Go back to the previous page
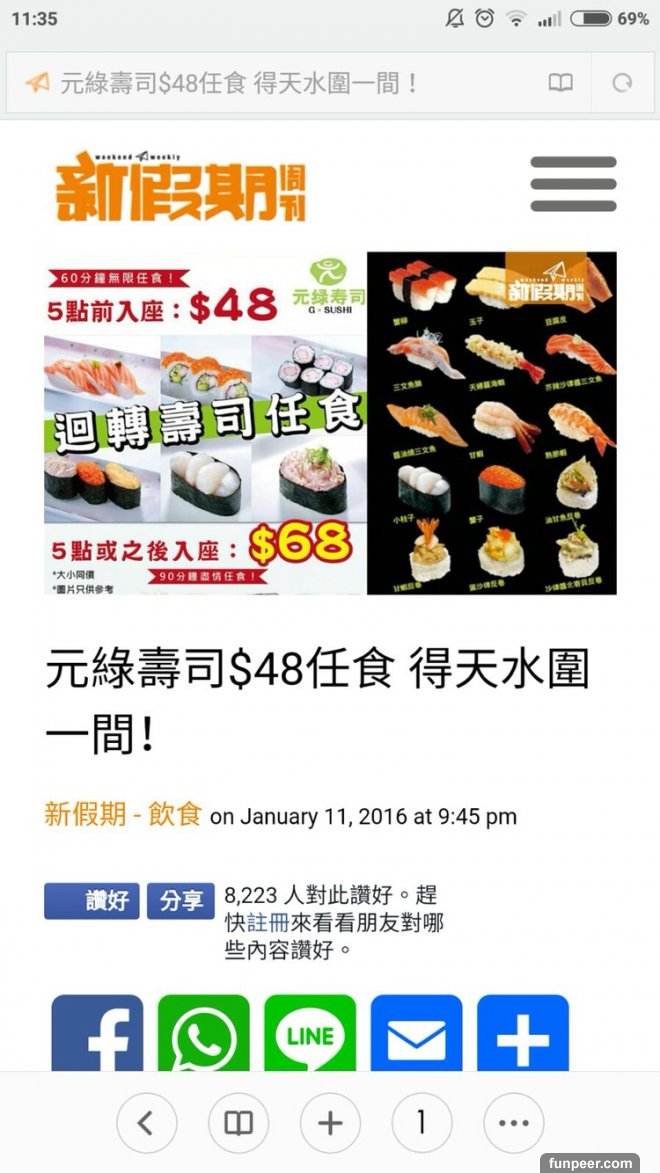660x1173 pixels. (x=146, y=1123)
